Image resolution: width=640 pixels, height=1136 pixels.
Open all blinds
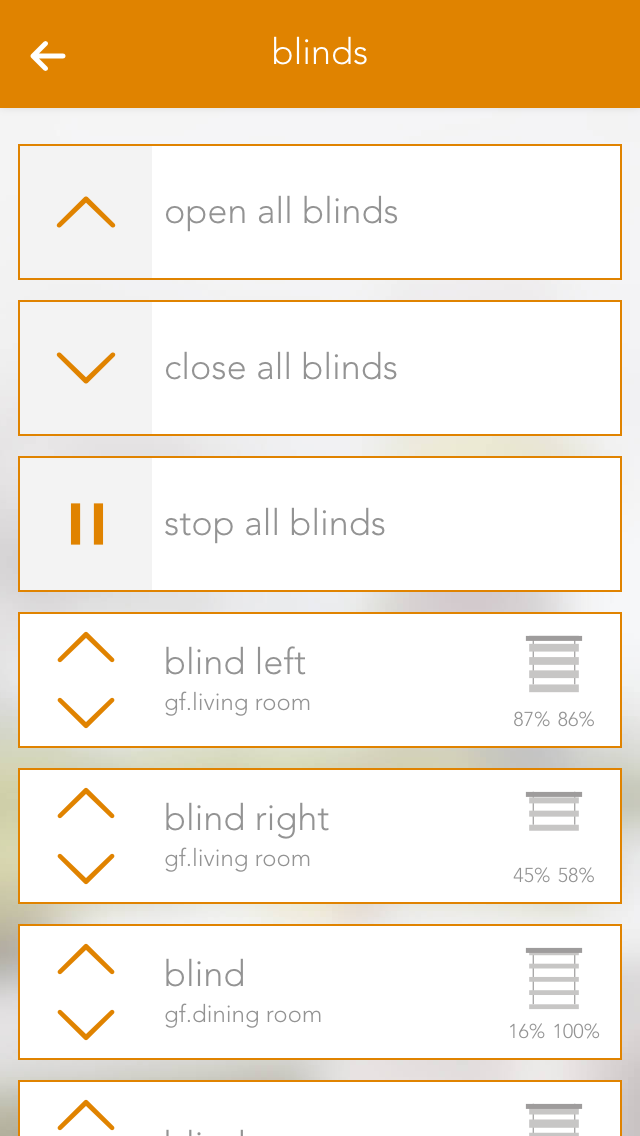pos(86,212)
